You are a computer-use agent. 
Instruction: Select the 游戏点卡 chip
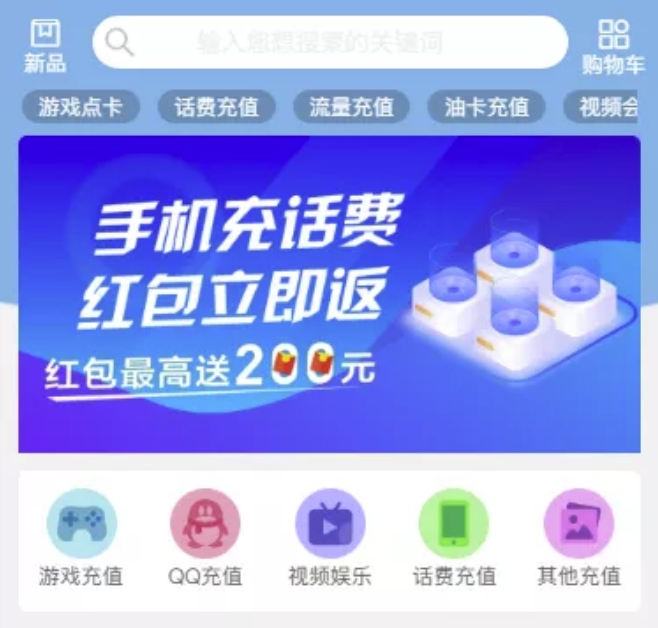[81, 107]
